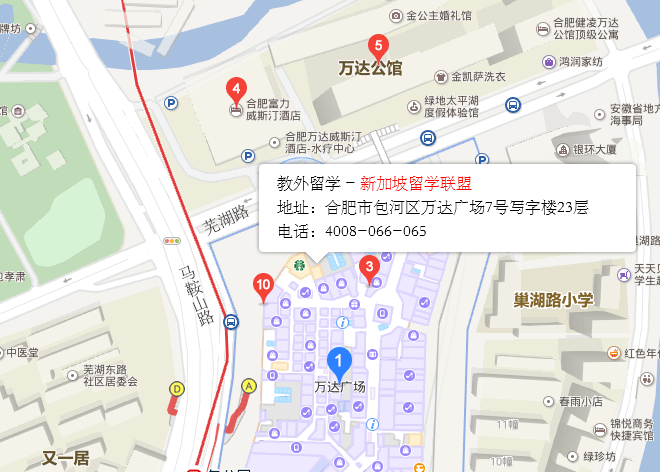660x472 pixels.
Task: Select map marker number 4
Action: (x=235, y=89)
